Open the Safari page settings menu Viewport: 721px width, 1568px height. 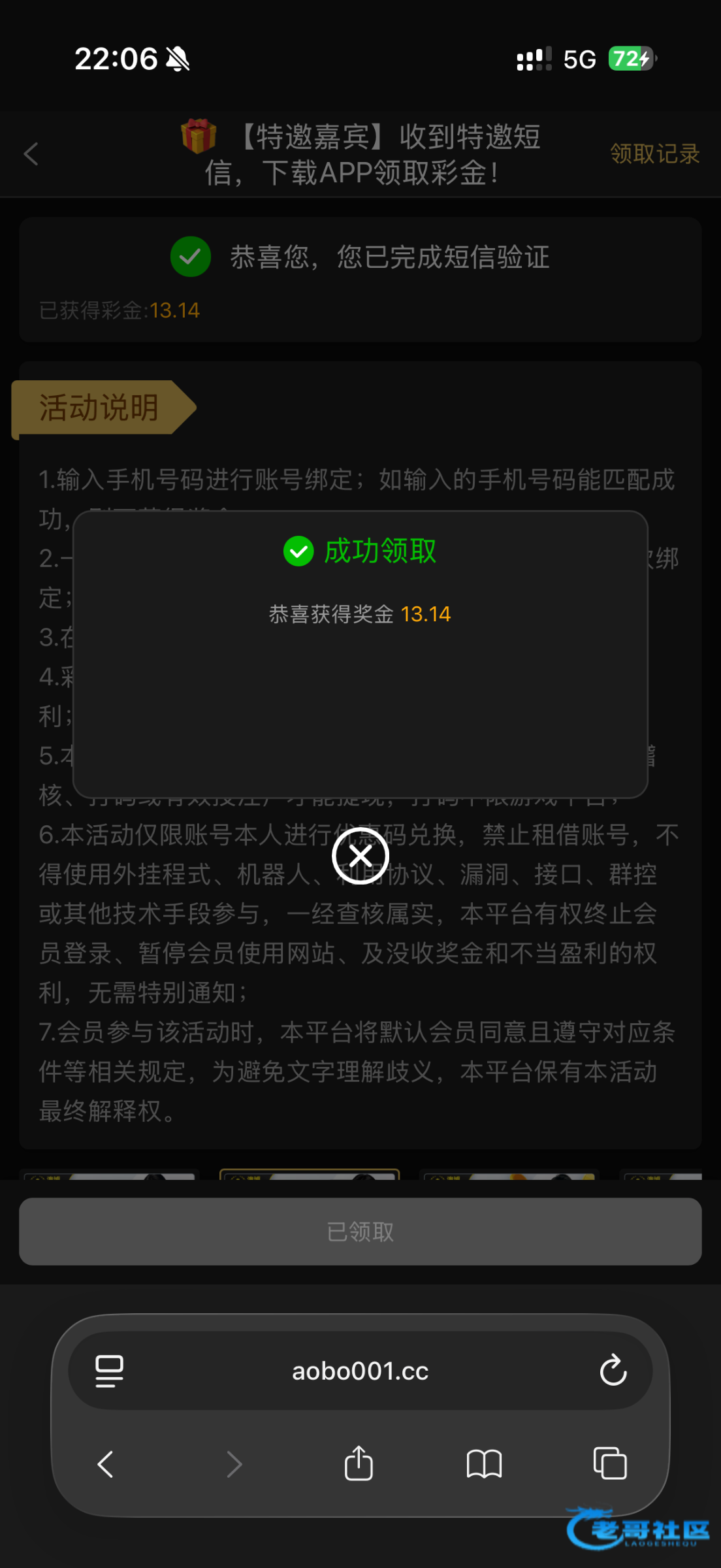(109, 1371)
